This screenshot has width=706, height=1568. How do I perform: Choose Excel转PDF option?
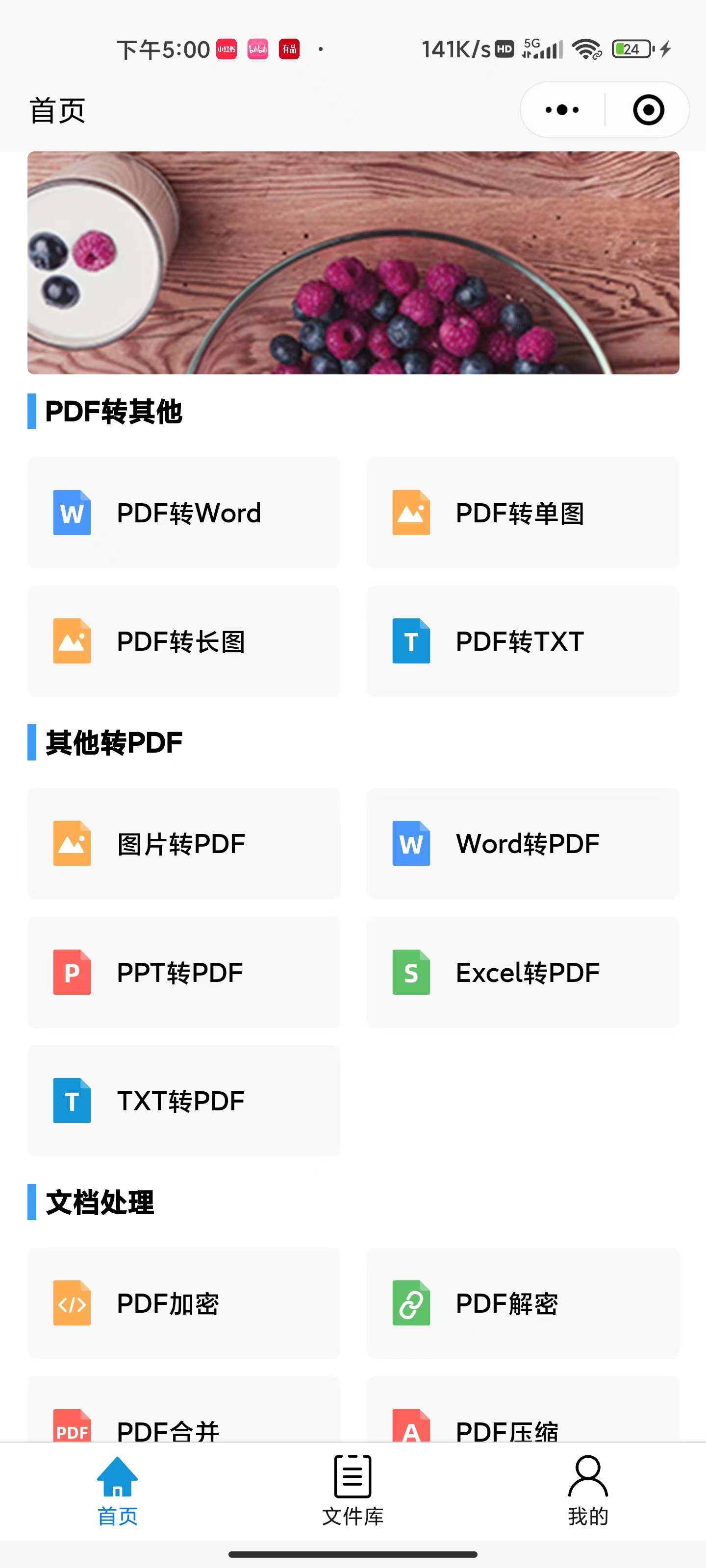523,972
